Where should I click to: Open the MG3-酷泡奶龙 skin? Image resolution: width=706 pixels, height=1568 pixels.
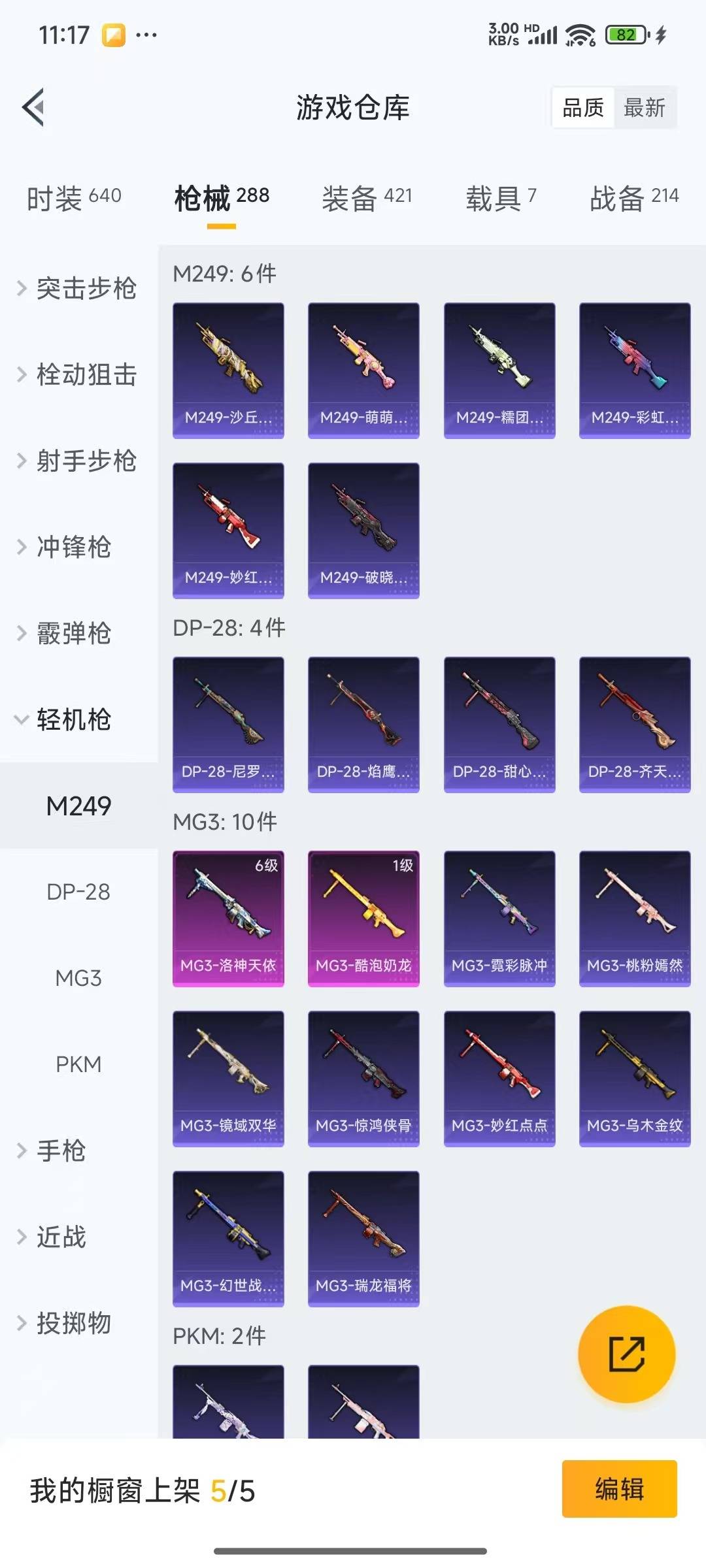(x=363, y=918)
